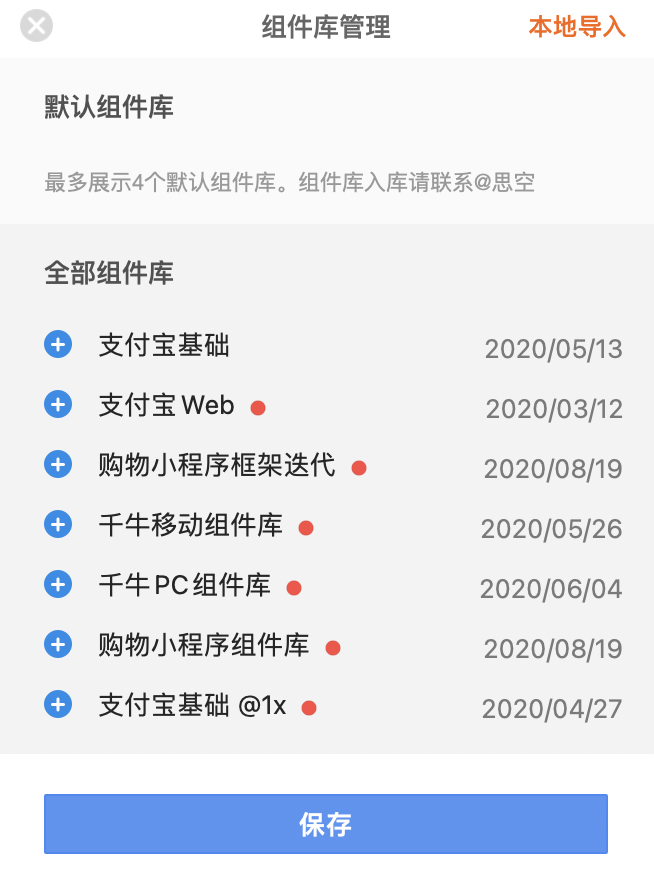
Task: Add 购物小程序组件库 library
Action: pyautogui.click(x=58, y=645)
